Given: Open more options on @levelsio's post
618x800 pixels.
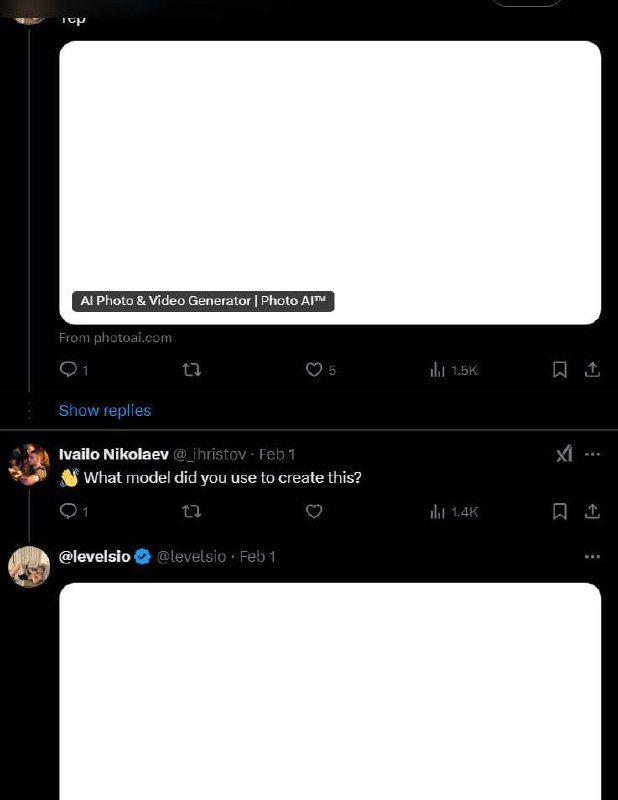Looking at the screenshot, I should (x=592, y=556).
